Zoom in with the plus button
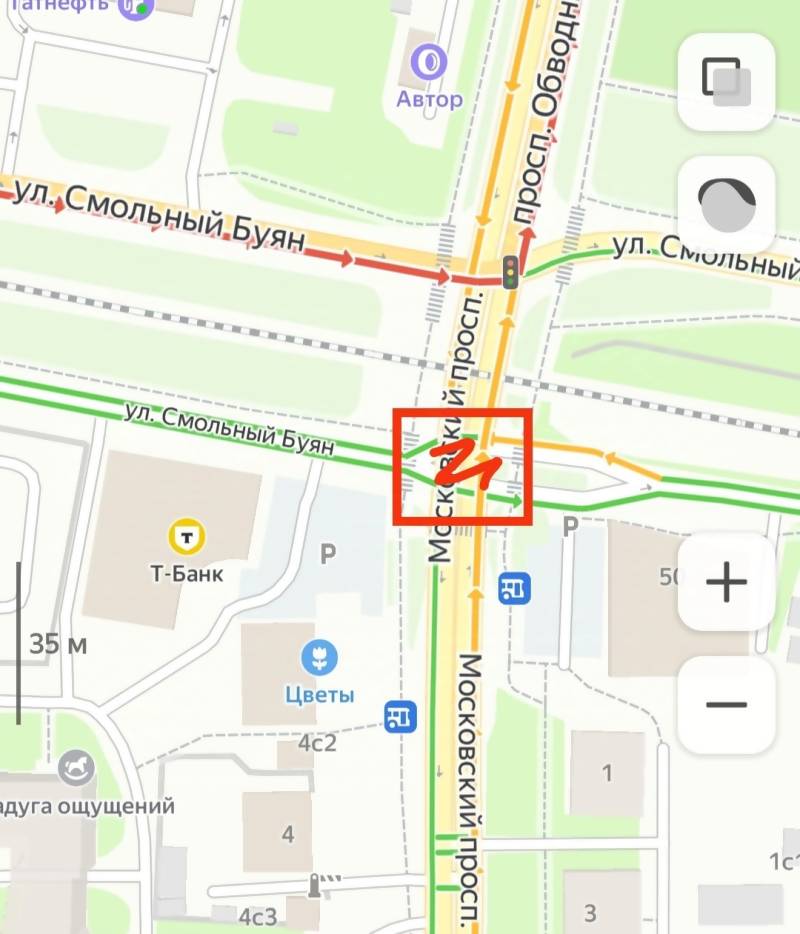Image resolution: width=800 pixels, height=934 pixels. point(727,583)
